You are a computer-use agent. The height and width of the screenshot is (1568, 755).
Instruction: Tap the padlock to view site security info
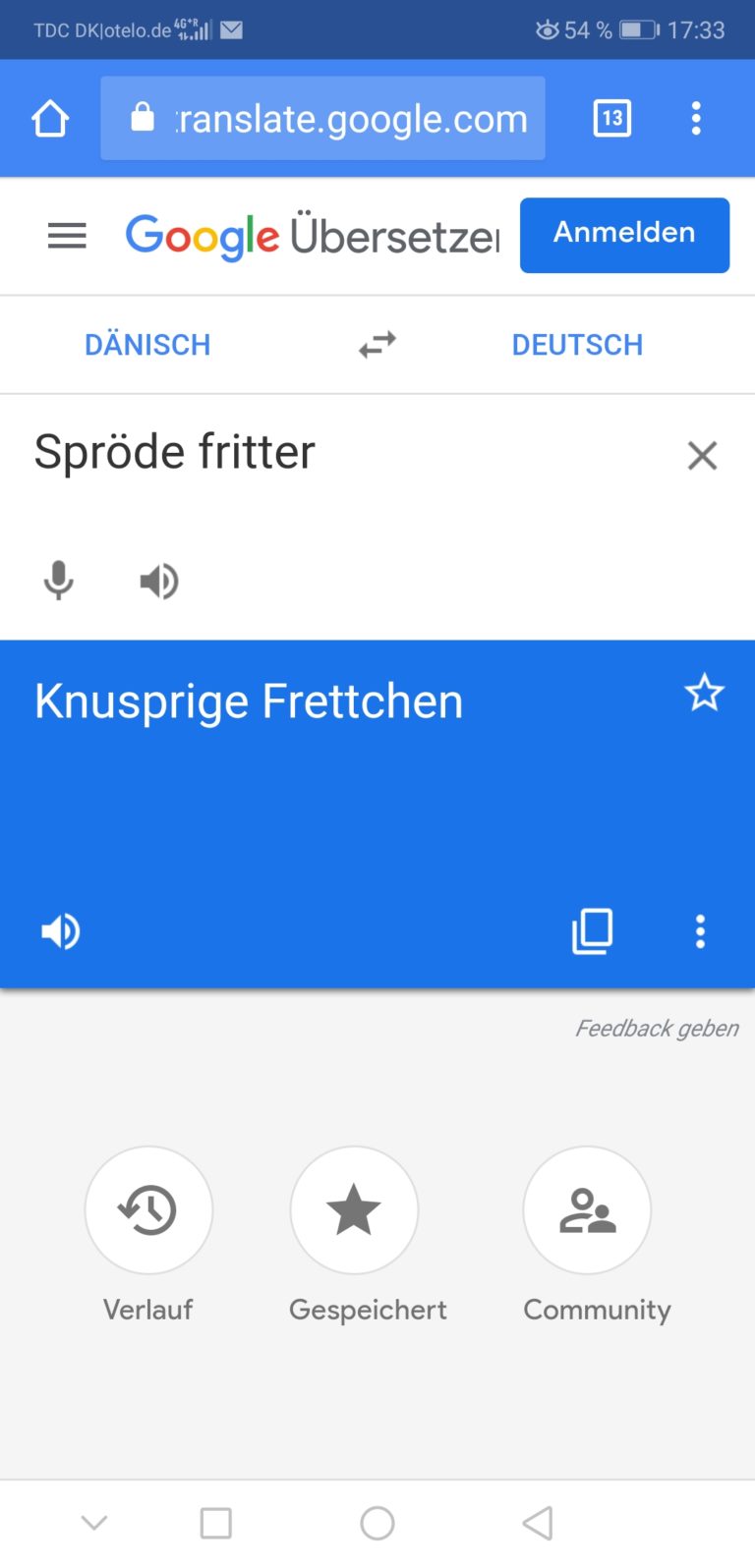[141, 118]
